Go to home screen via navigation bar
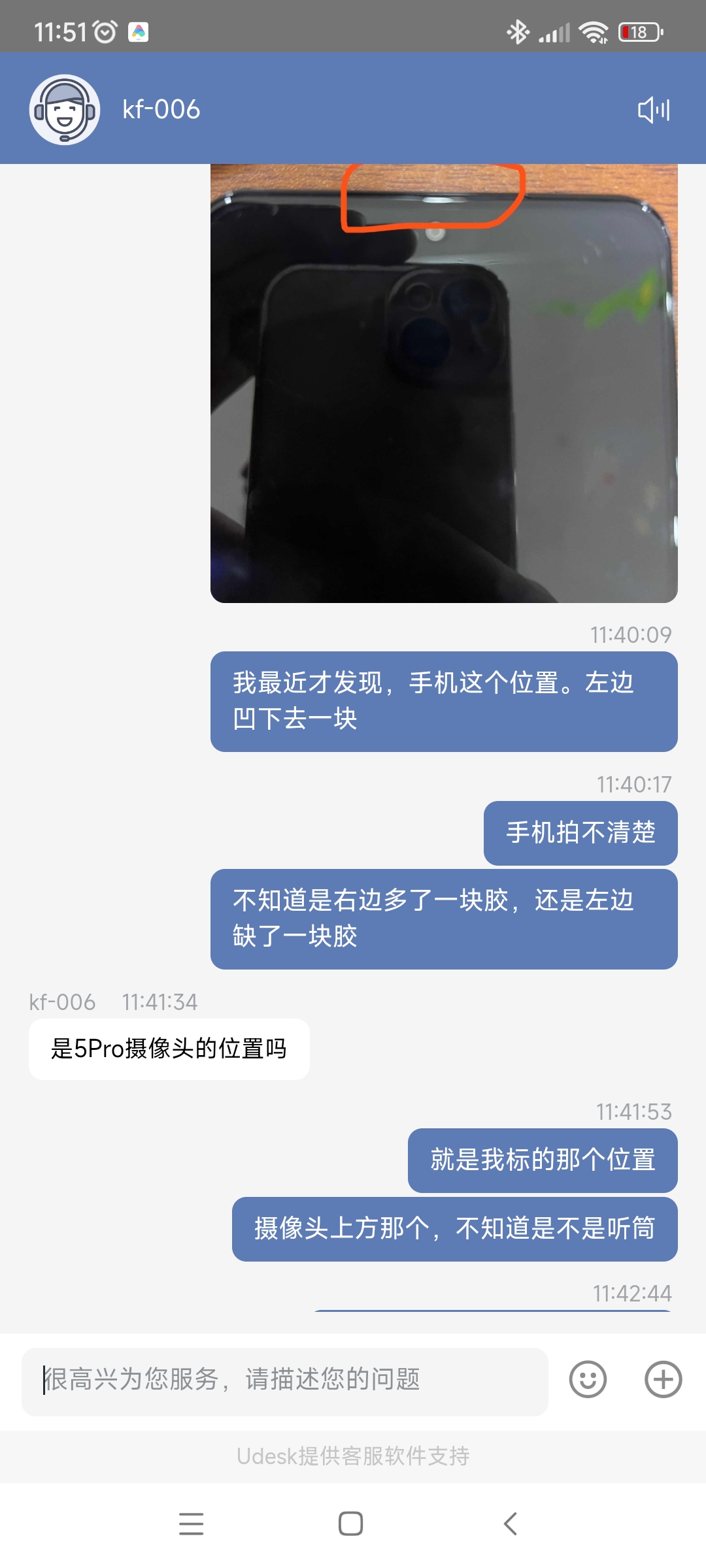The image size is (706, 1568). point(351,1524)
